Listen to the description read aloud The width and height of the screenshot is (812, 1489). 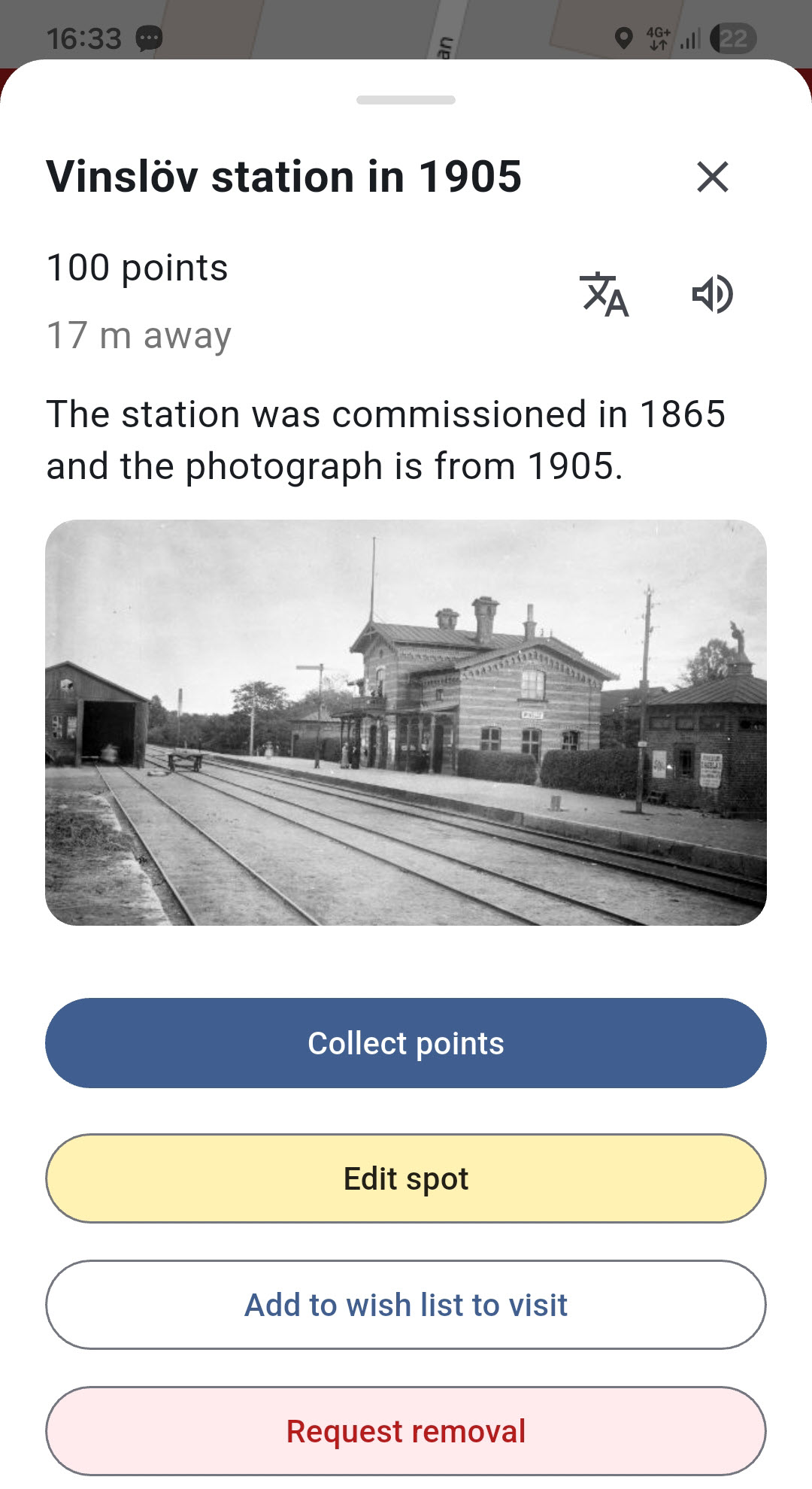(x=712, y=294)
